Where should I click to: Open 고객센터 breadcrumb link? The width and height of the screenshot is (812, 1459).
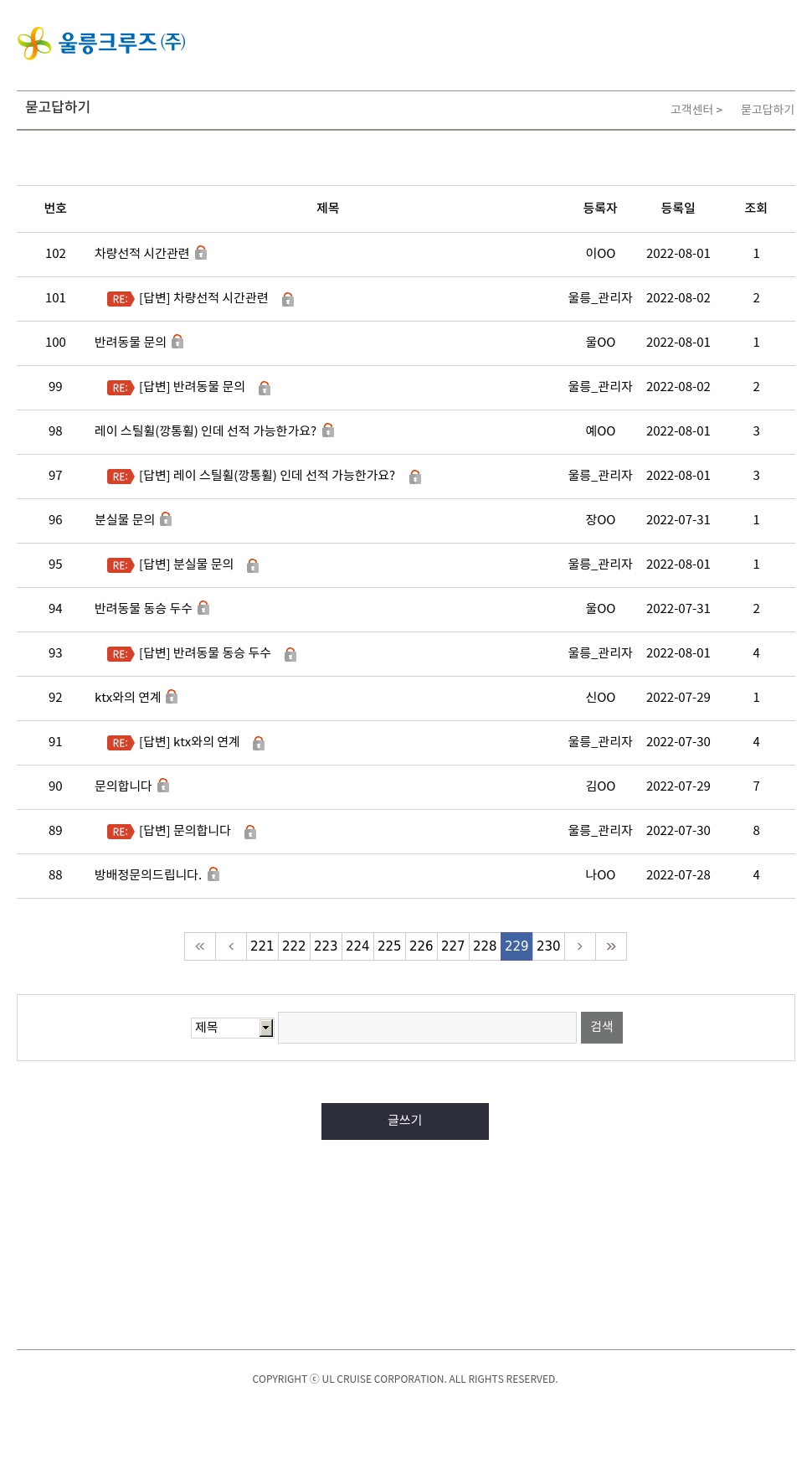tap(692, 110)
